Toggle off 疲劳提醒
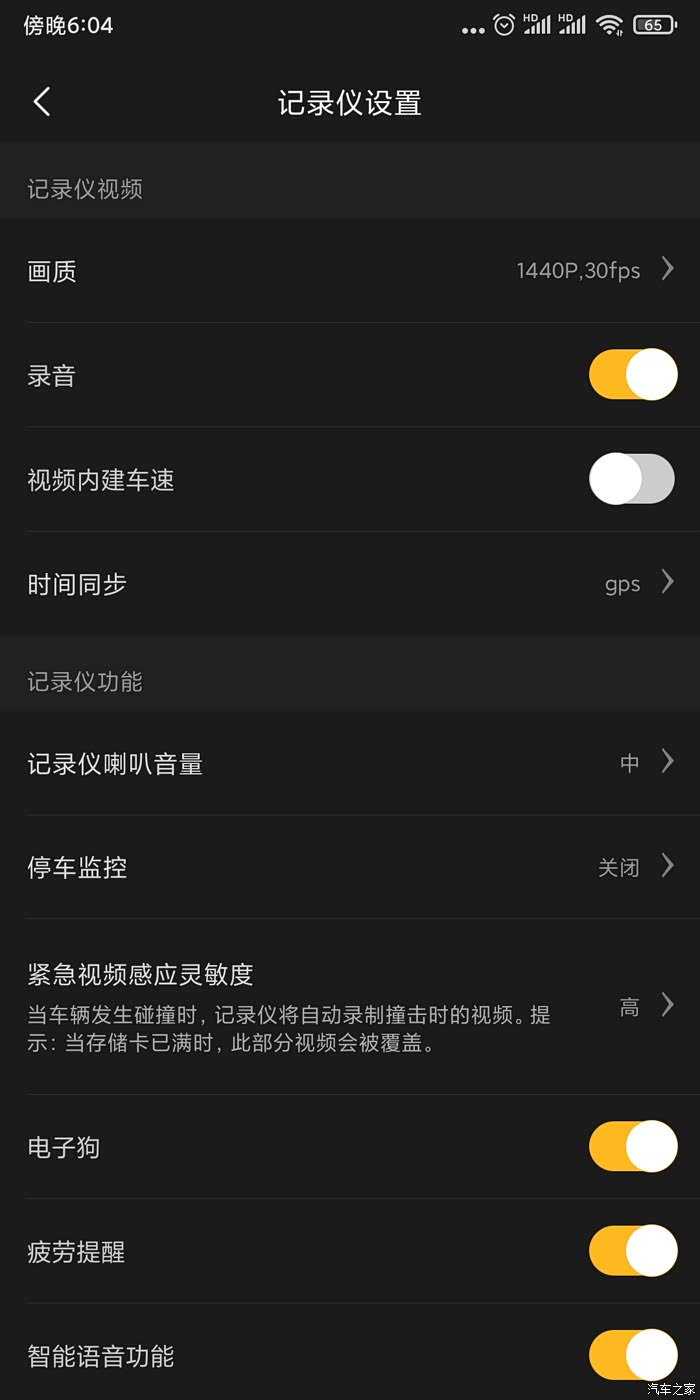This screenshot has height=1400, width=700. (x=633, y=1251)
